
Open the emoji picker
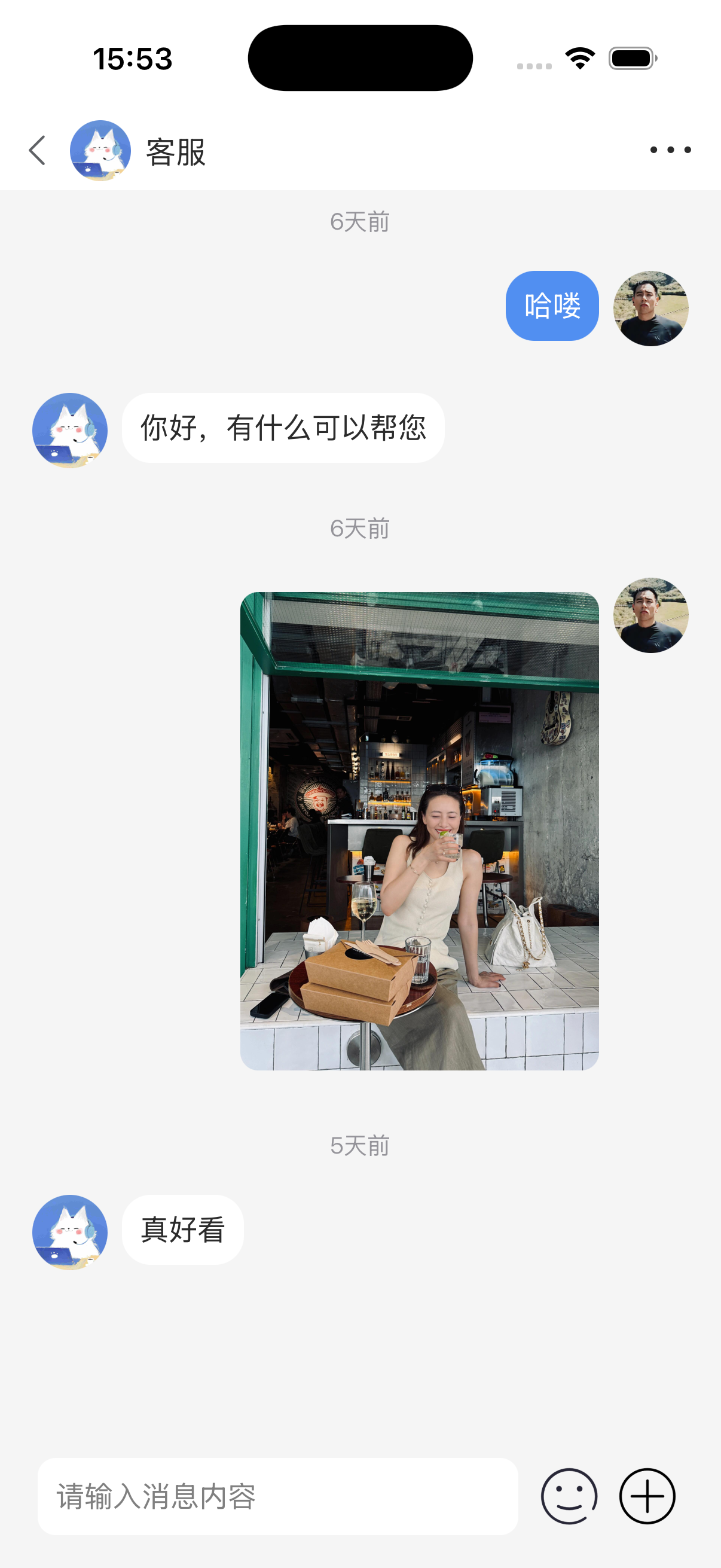tap(569, 1496)
